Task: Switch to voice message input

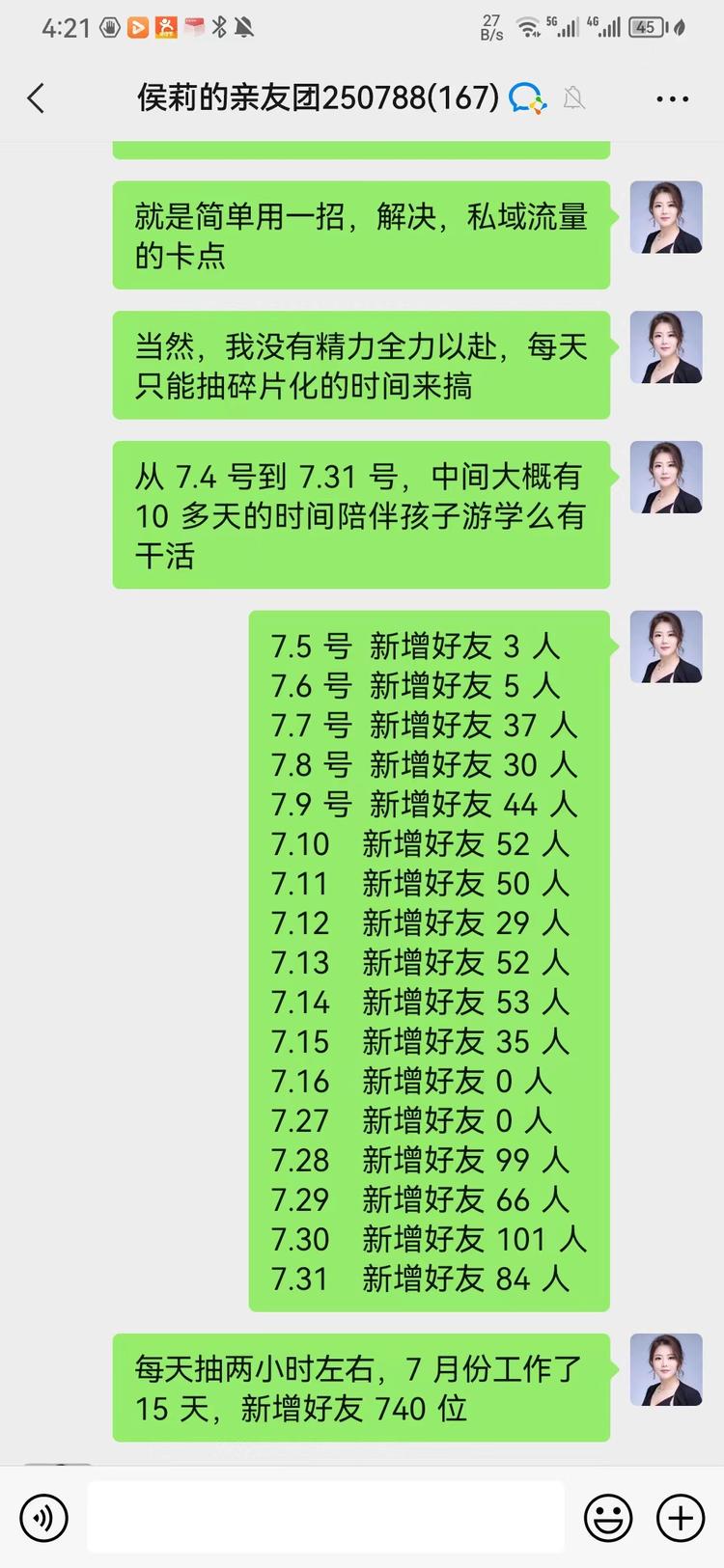Action: click(44, 1518)
